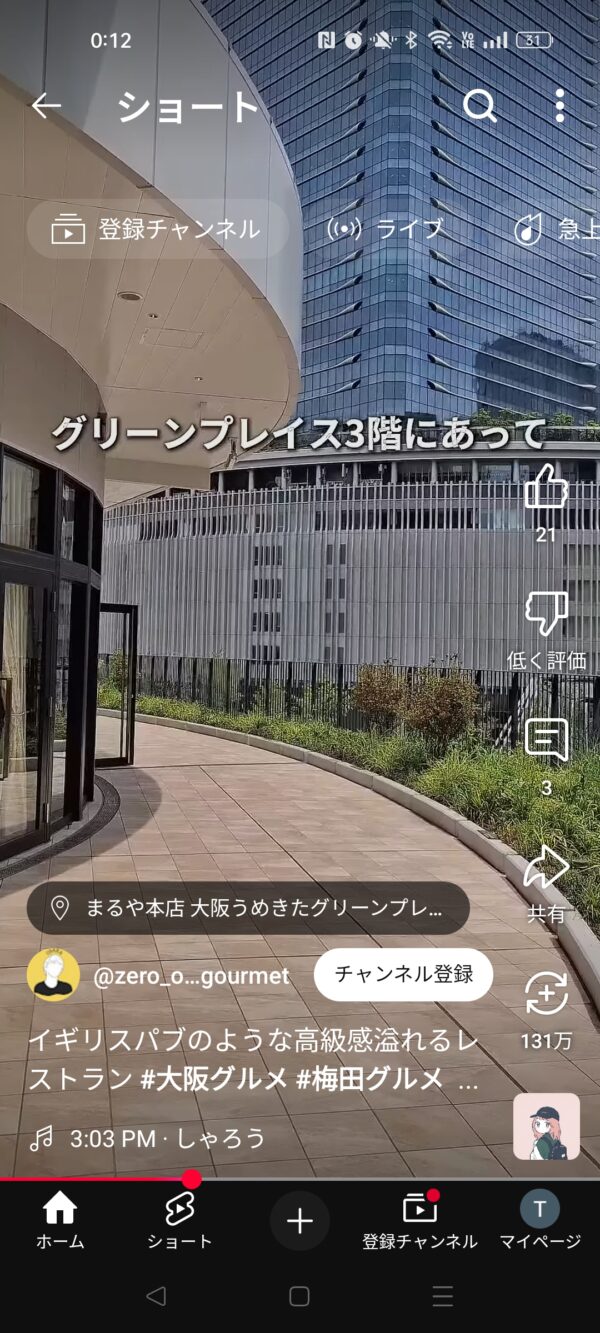Share this Short with 共有

point(546,870)
